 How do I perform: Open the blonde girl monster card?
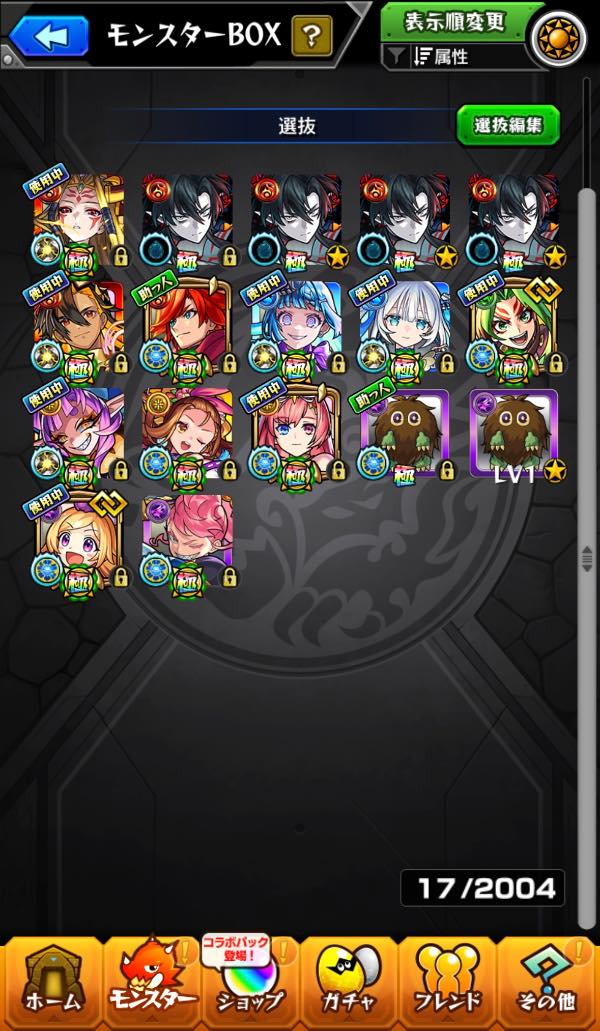coord(79,540)
